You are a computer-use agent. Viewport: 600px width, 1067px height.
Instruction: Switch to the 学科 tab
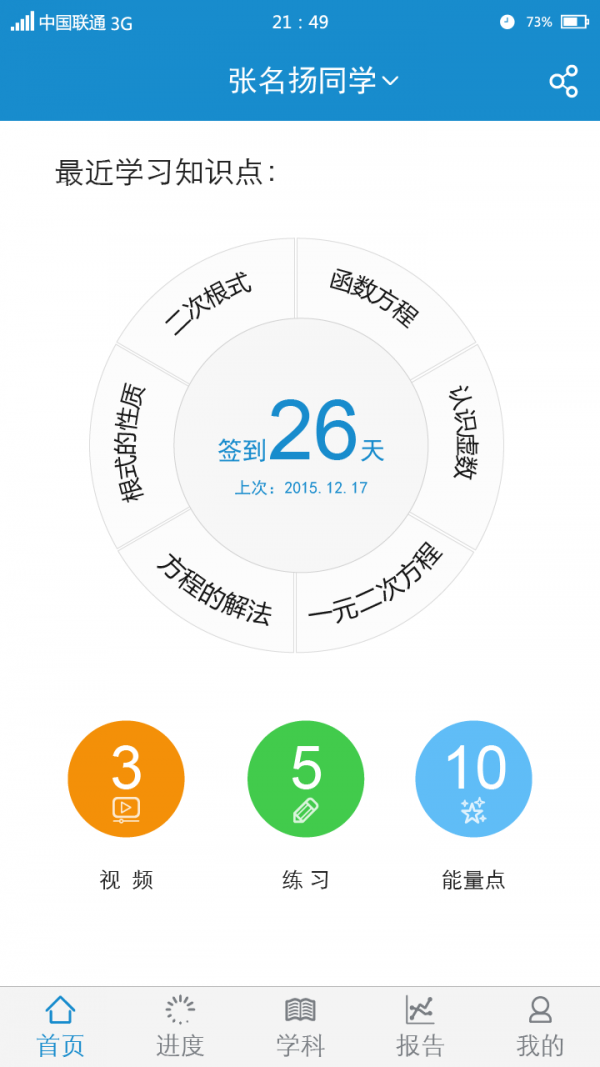click(300, 1027)
